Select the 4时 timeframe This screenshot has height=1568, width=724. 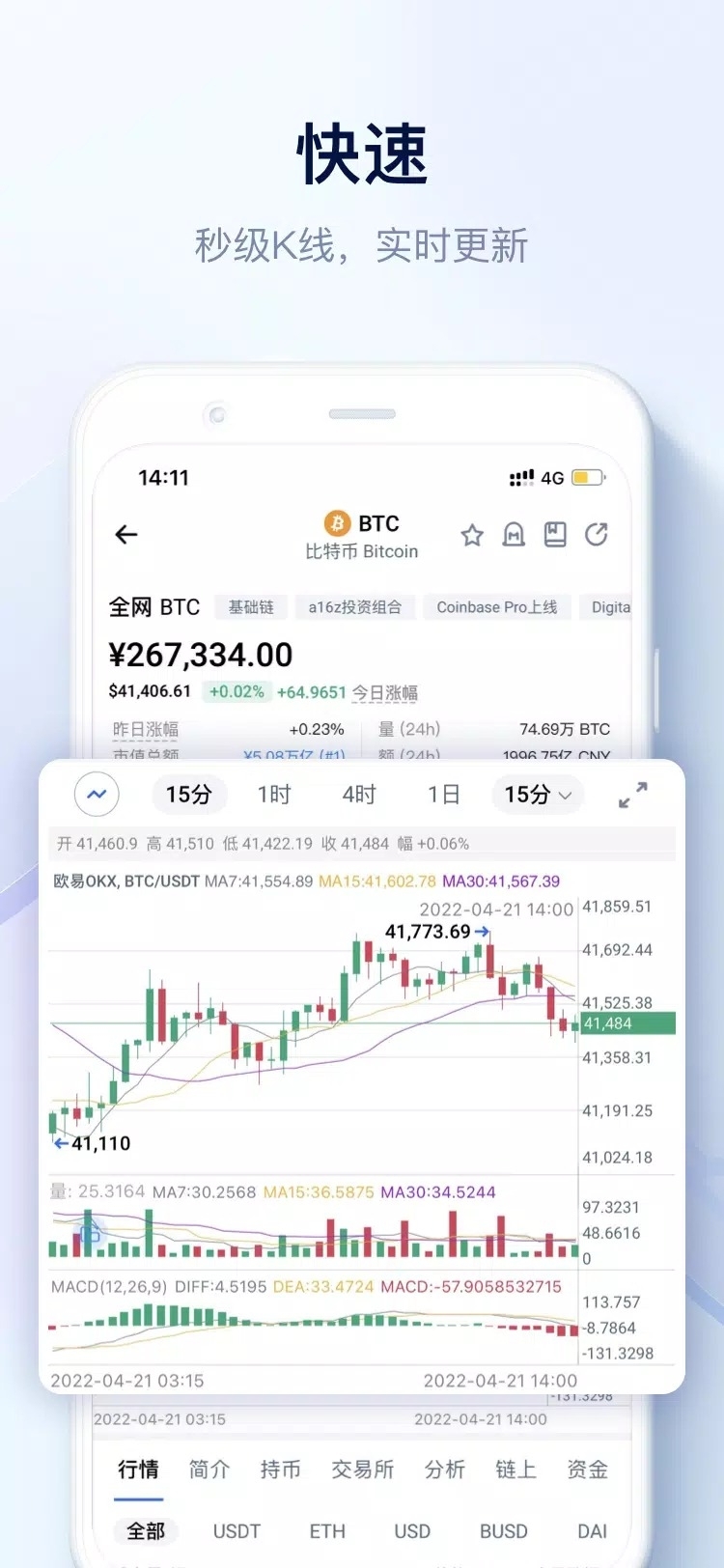[358, 795]
